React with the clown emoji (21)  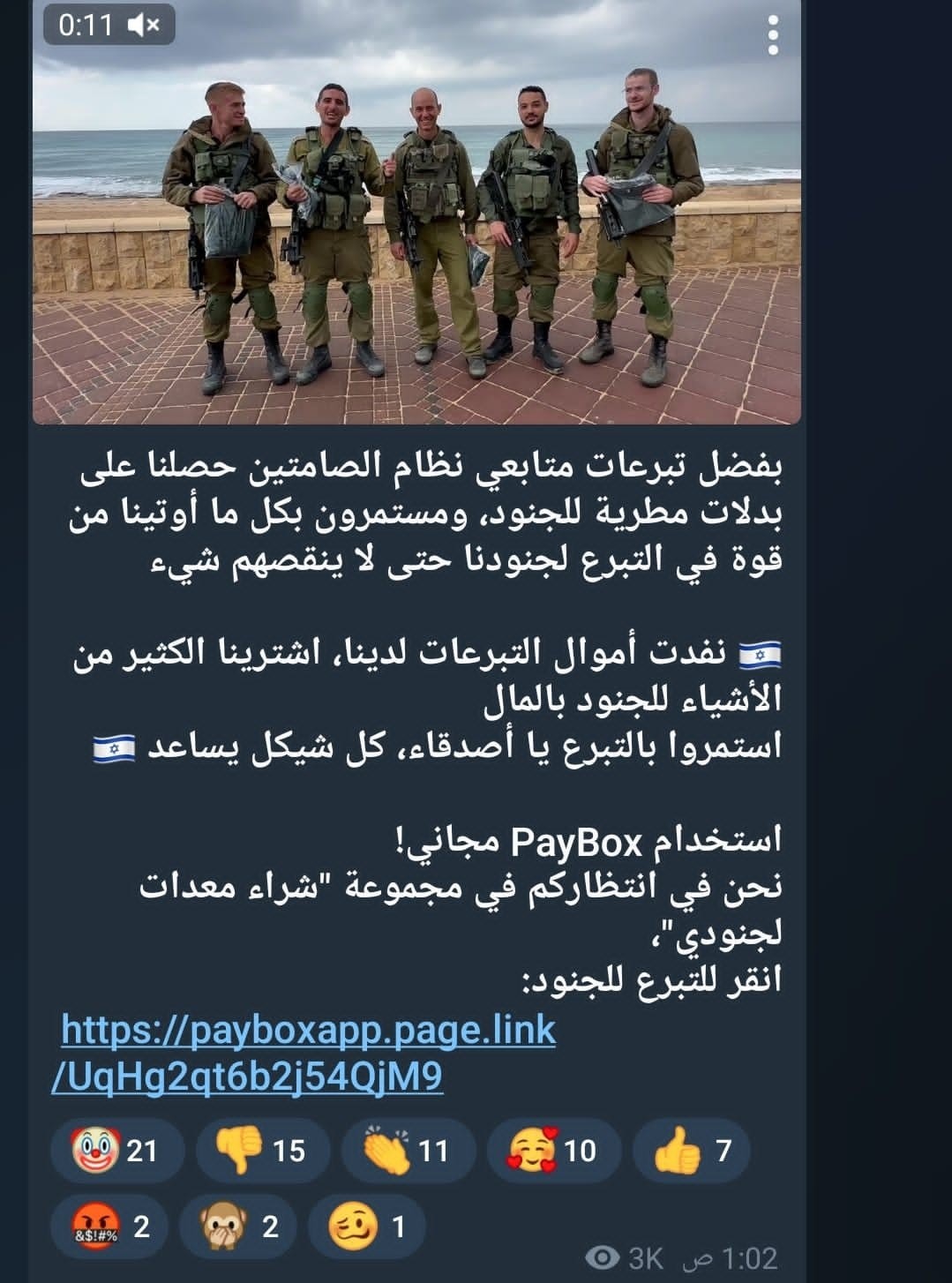coord(117,1151)
